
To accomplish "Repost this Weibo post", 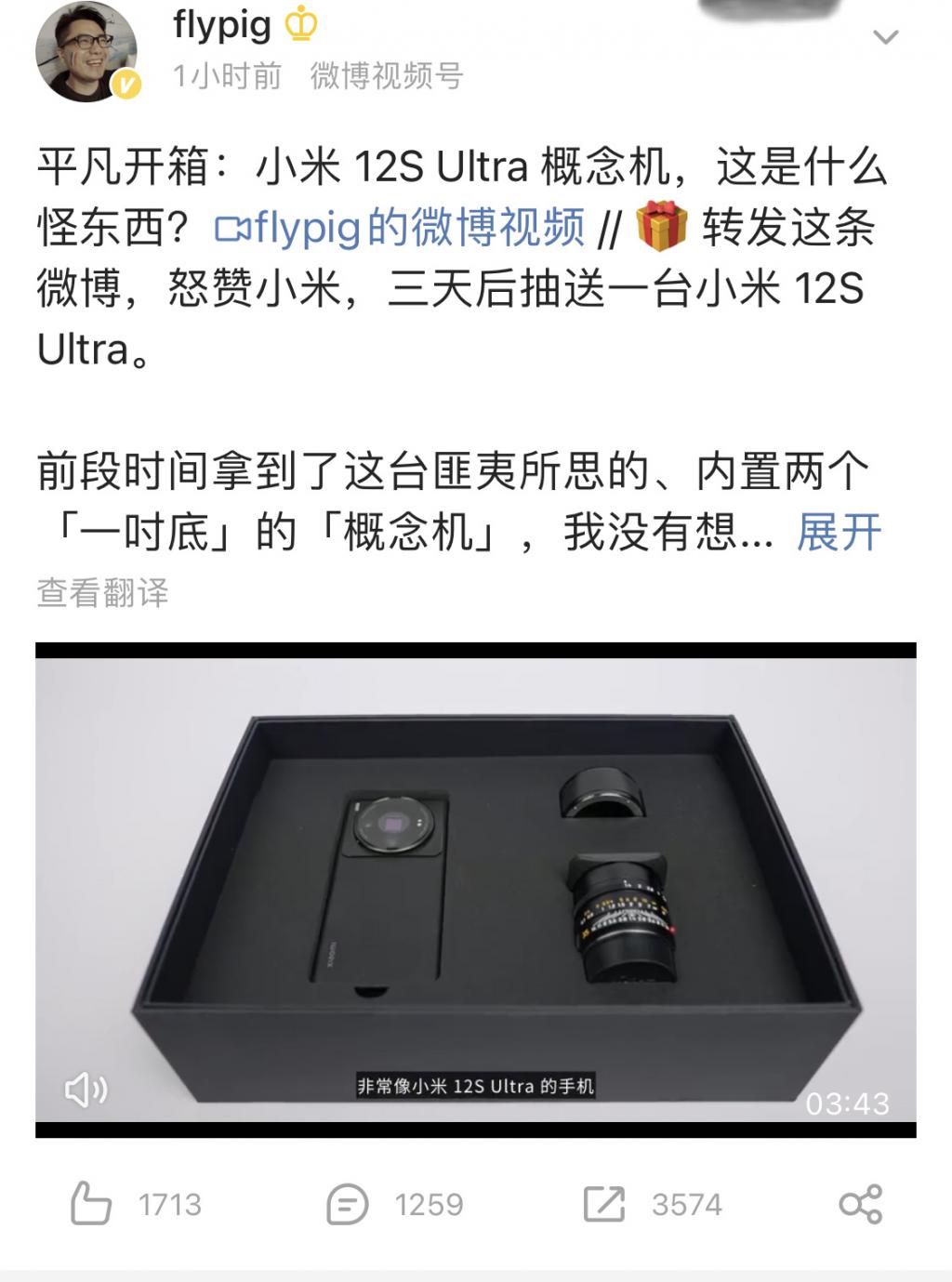I will (x=604, y=1204).
